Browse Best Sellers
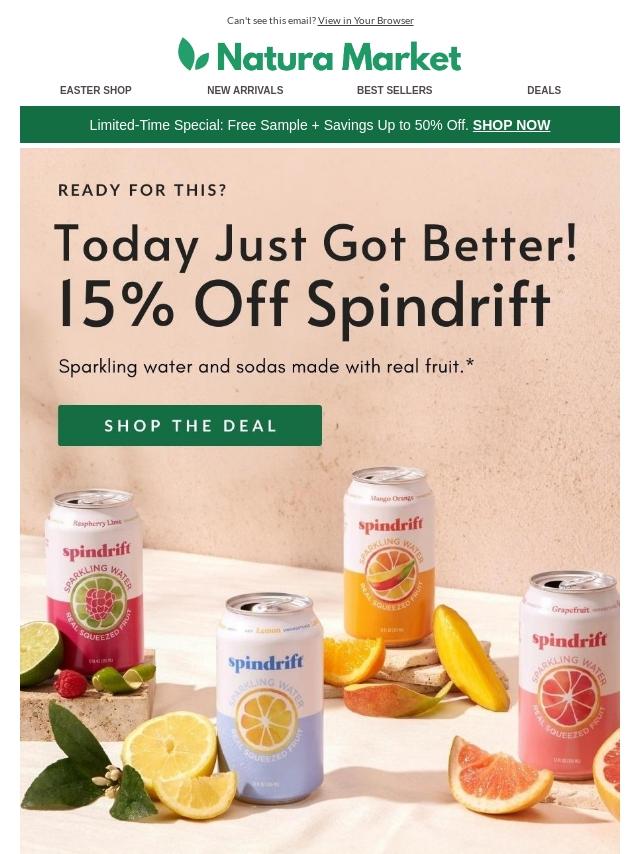640x854 pixels. click(x=394, y=90)
